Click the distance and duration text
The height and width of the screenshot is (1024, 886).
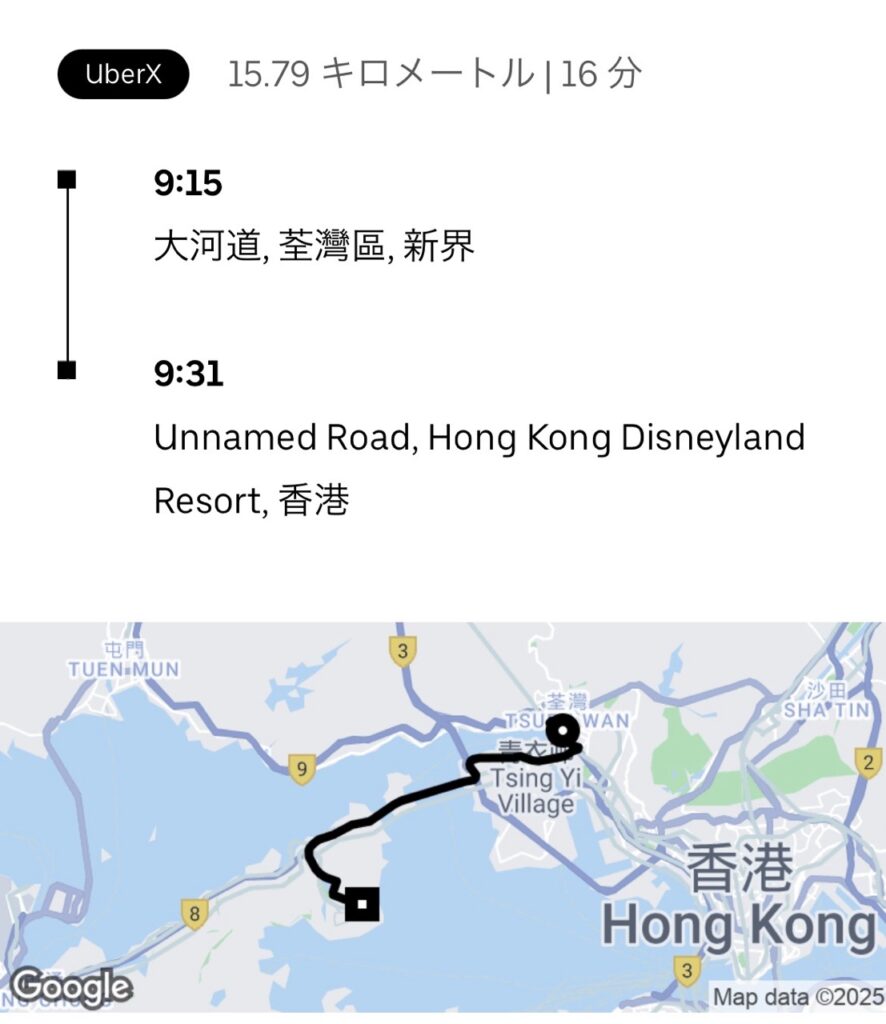[436, 73]
